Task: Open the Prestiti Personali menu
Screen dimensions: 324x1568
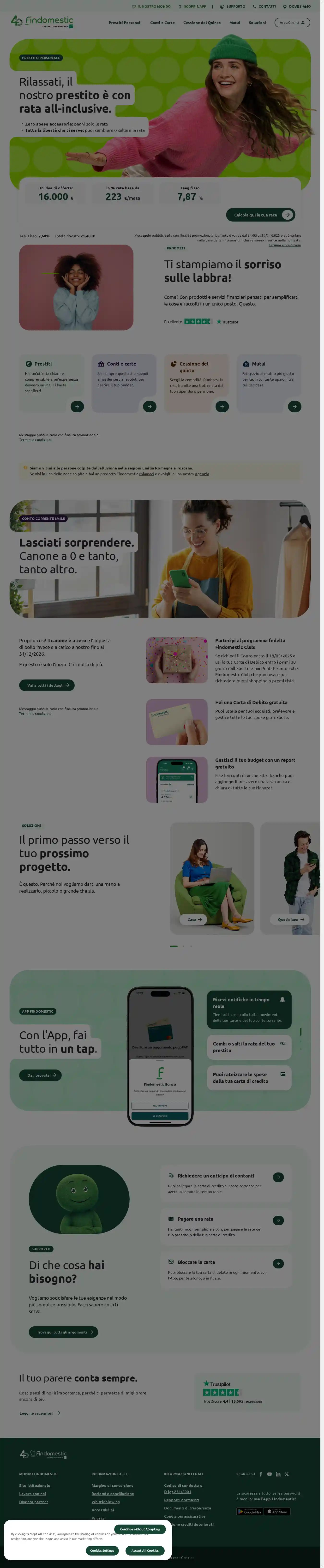Action: [x=125, y=23]
